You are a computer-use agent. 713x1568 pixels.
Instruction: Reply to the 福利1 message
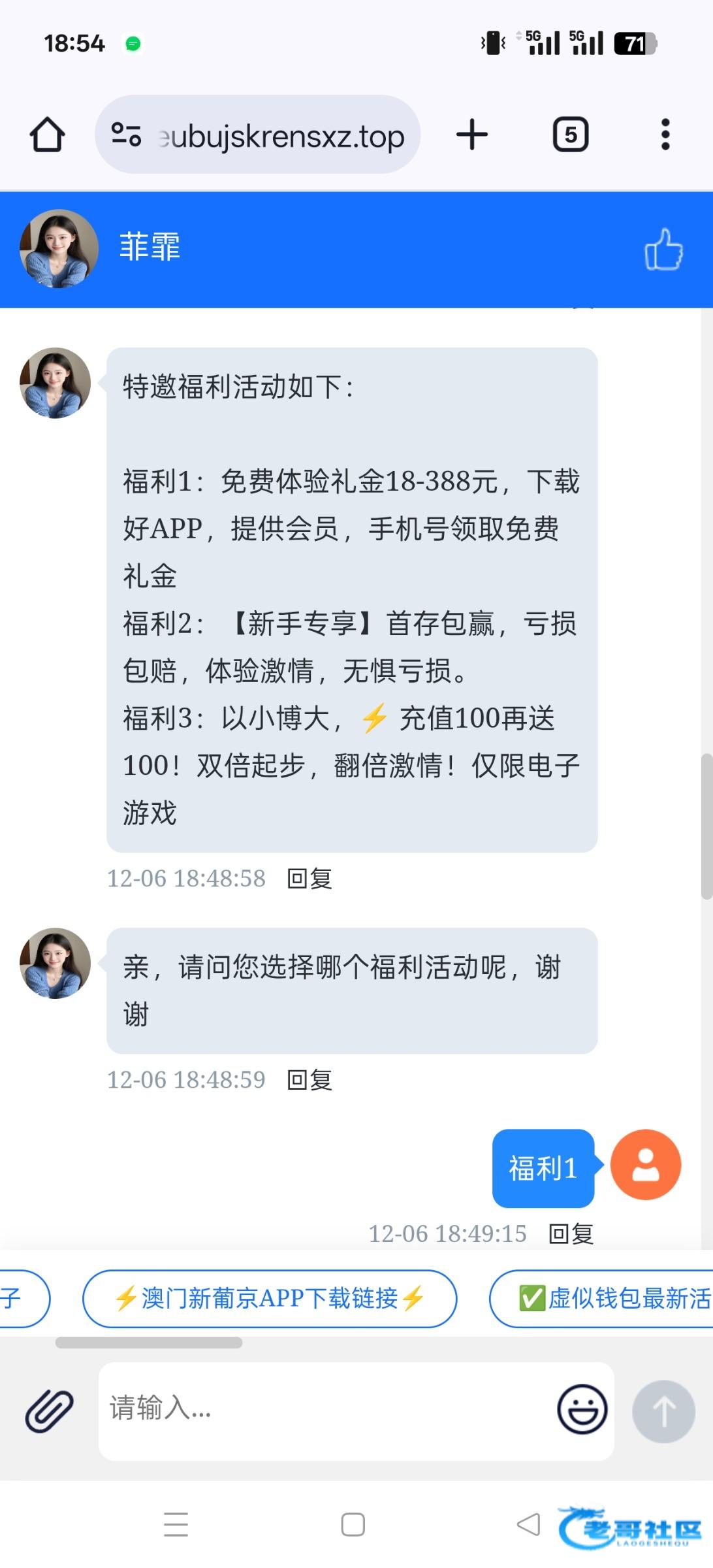point(571,1234)
